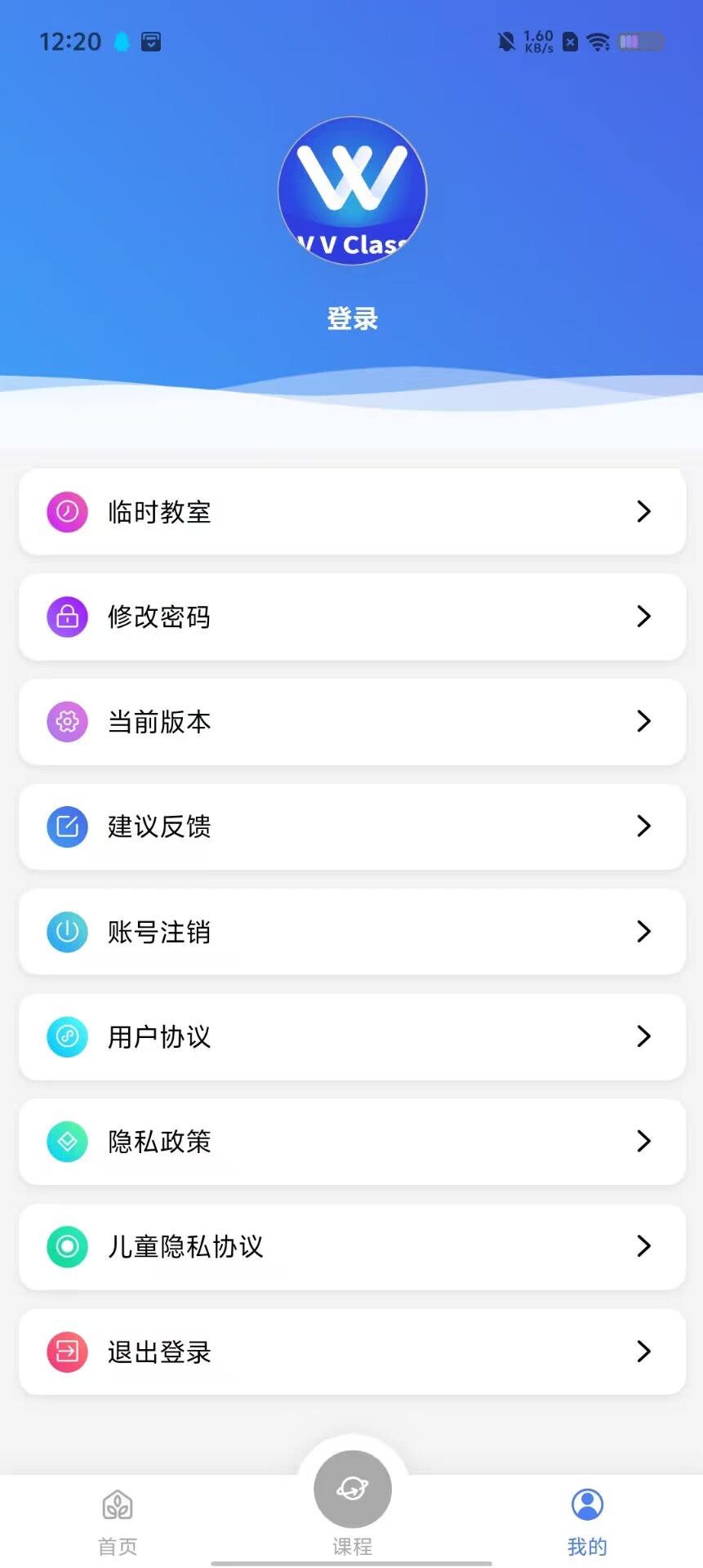Image resolution: width=703 pixels, height=1568 pixels.
Task: Open 临时教室 temporary classroom
Action: tap(352, 512)
